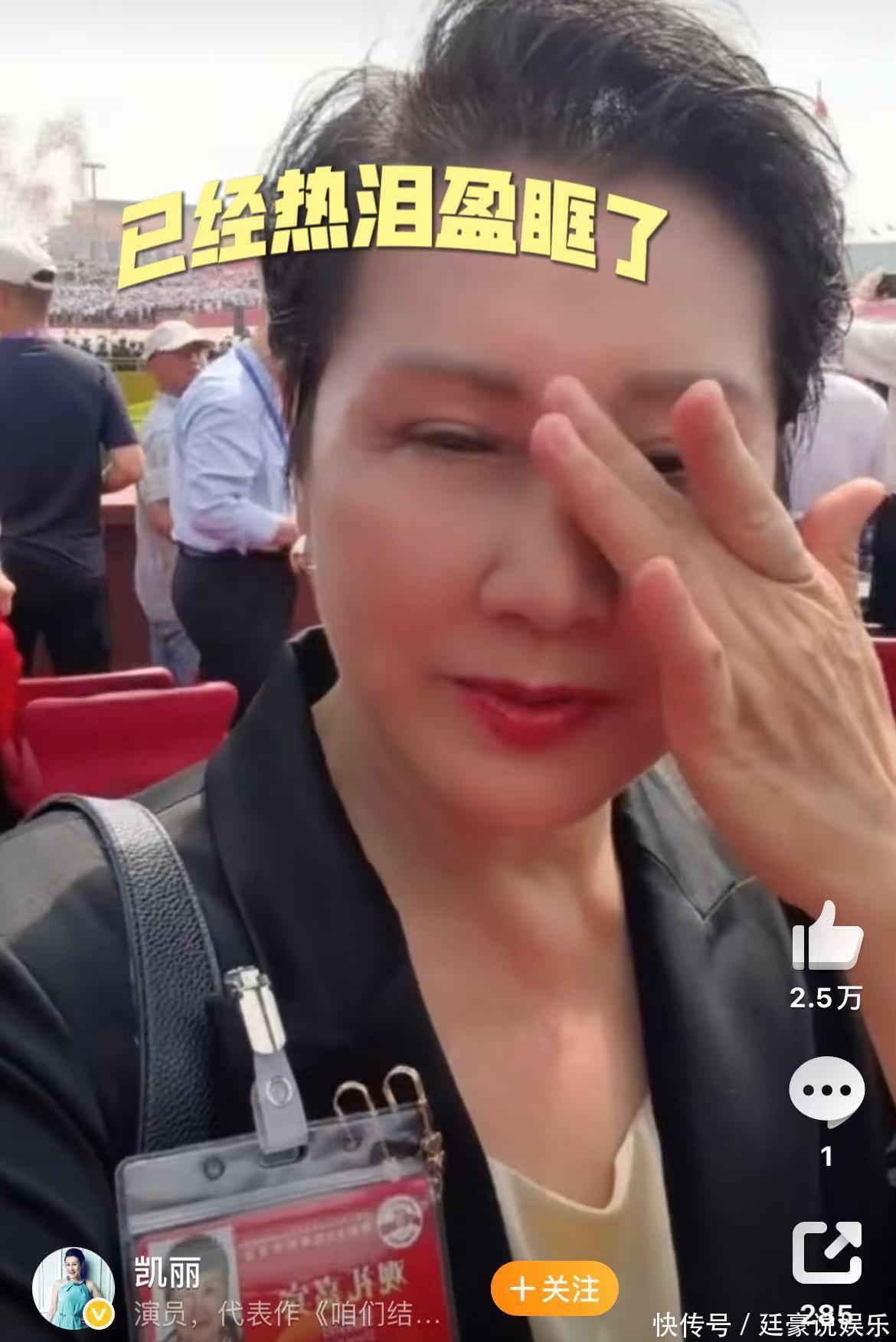This screenshot has width=896, height=1342.
Task: Open the comments bubble
Action: click(827, 1089)
